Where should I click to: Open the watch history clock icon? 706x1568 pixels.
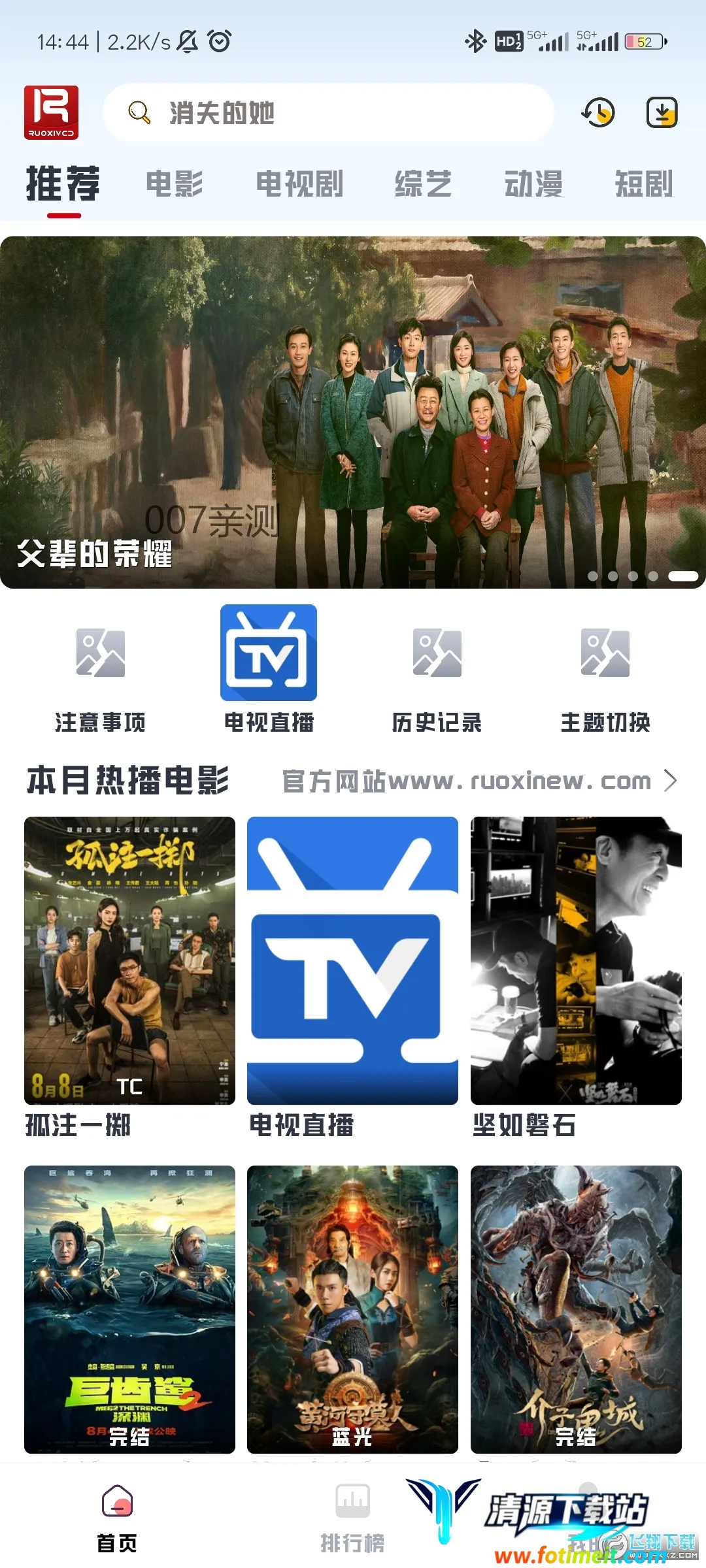(598, 112)
